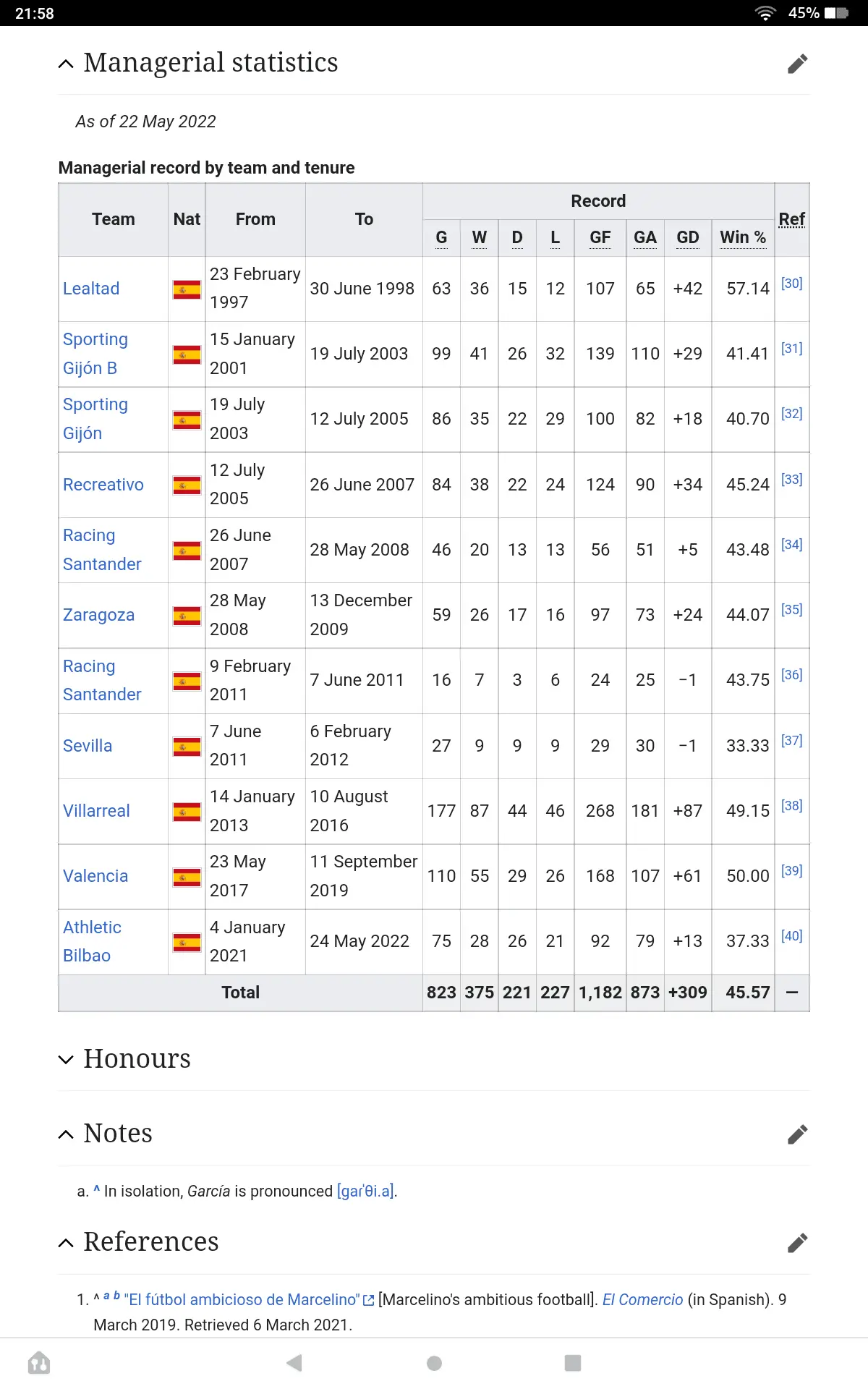The height and width of the screenshot is (1389, 868).
Task: Collapse the Managerial statistics section
Action: [66, 64]
